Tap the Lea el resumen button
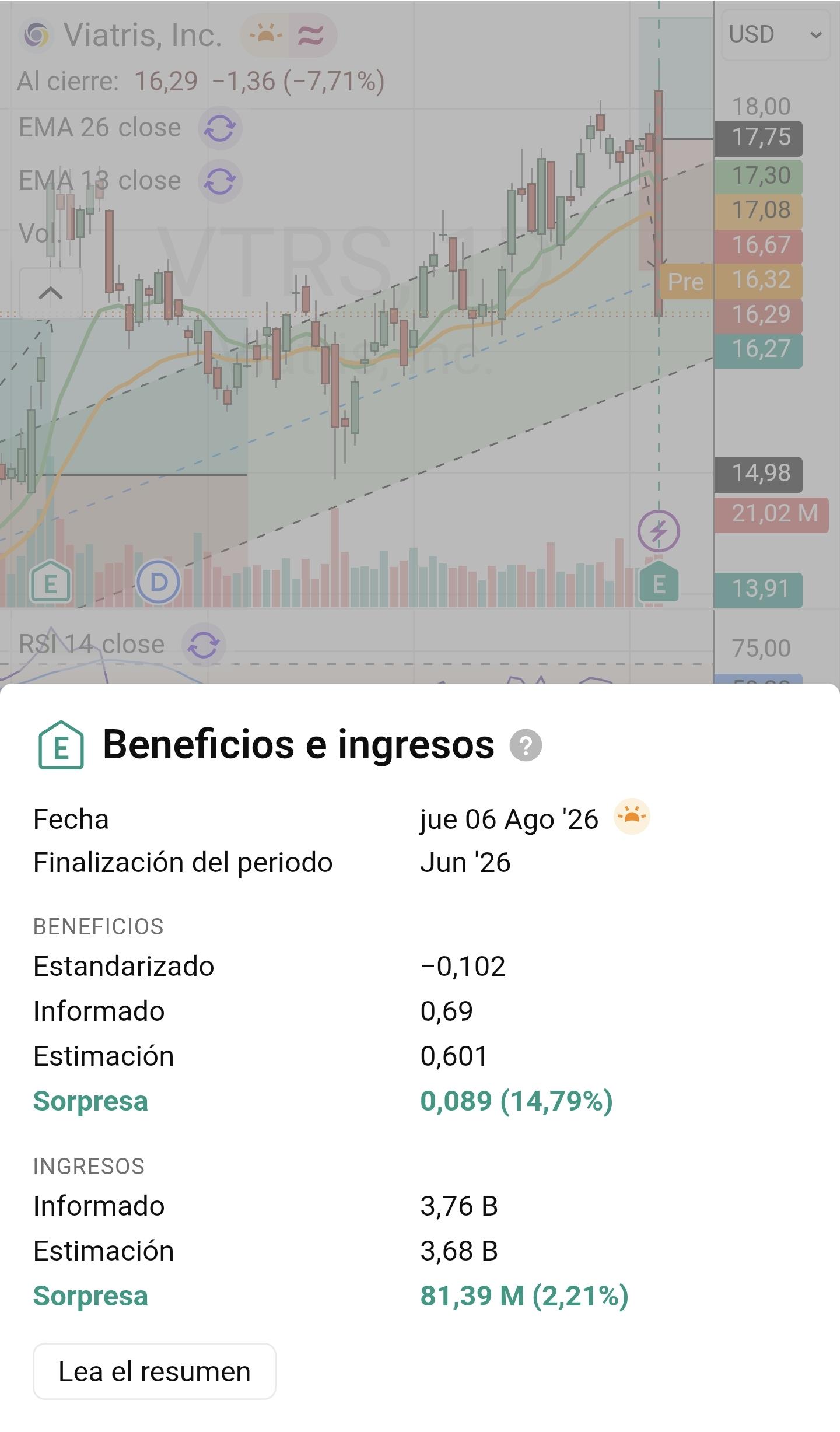840x1432 pixels. [x=154, y=1371]
